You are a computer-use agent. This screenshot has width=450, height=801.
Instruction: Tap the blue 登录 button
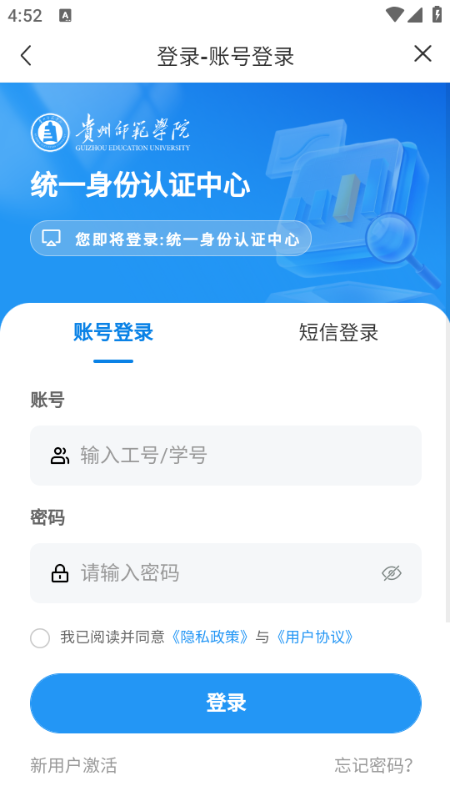pos(226,703)
